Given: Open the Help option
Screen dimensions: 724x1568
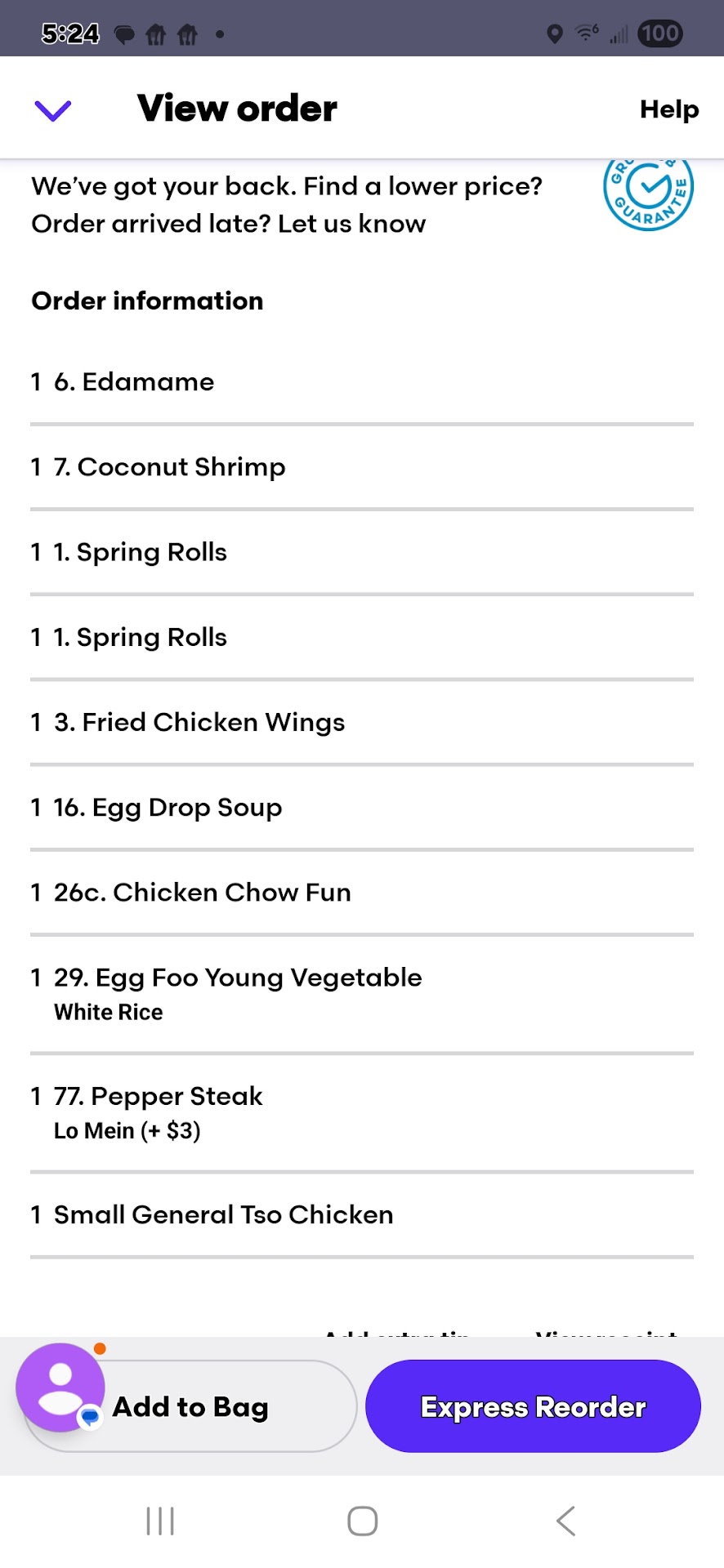Looking at the screenshot, I should pos(668,109).
